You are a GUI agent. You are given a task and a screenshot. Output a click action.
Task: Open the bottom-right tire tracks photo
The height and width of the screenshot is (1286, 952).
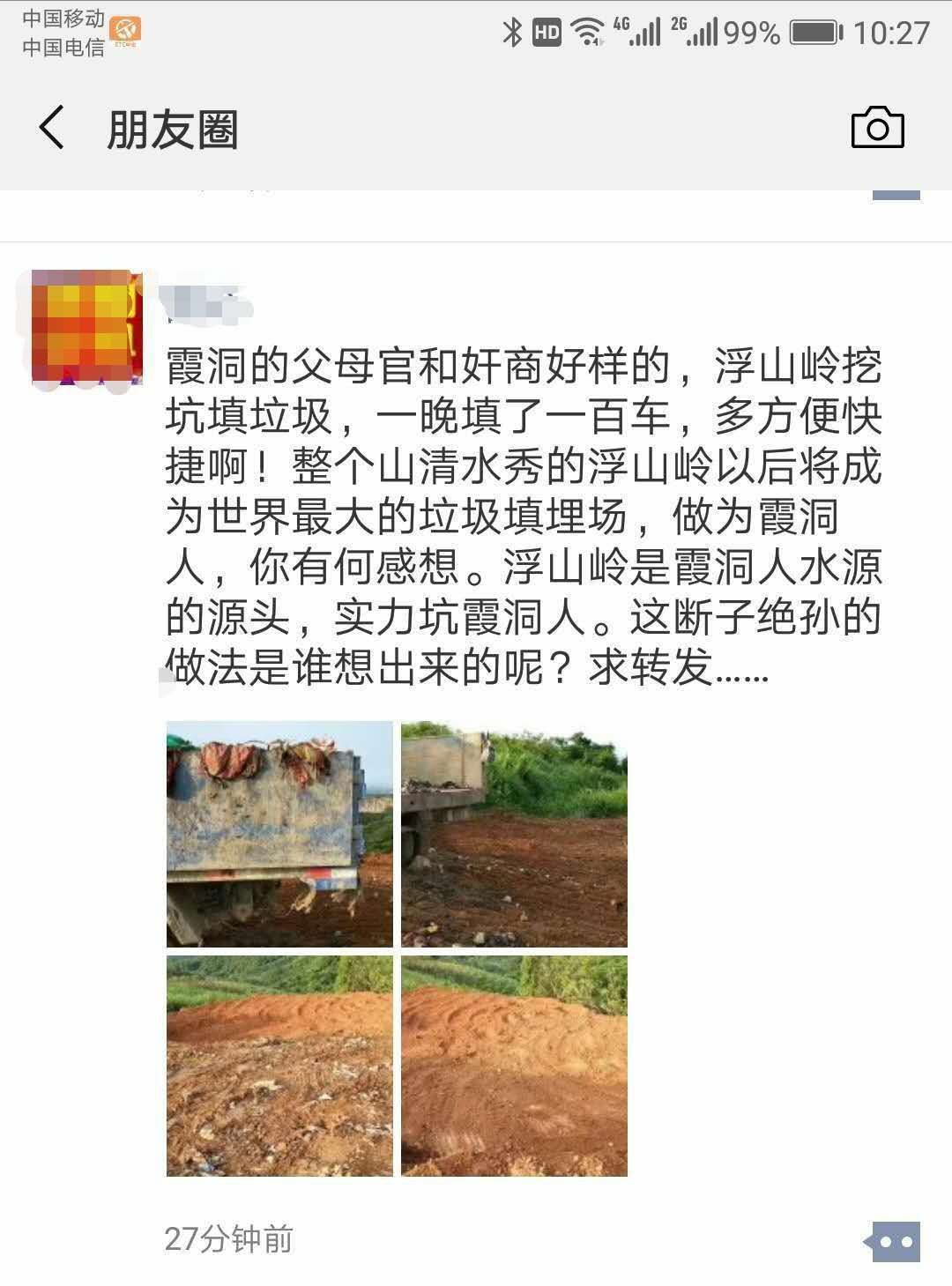(x=516, y=1067)
